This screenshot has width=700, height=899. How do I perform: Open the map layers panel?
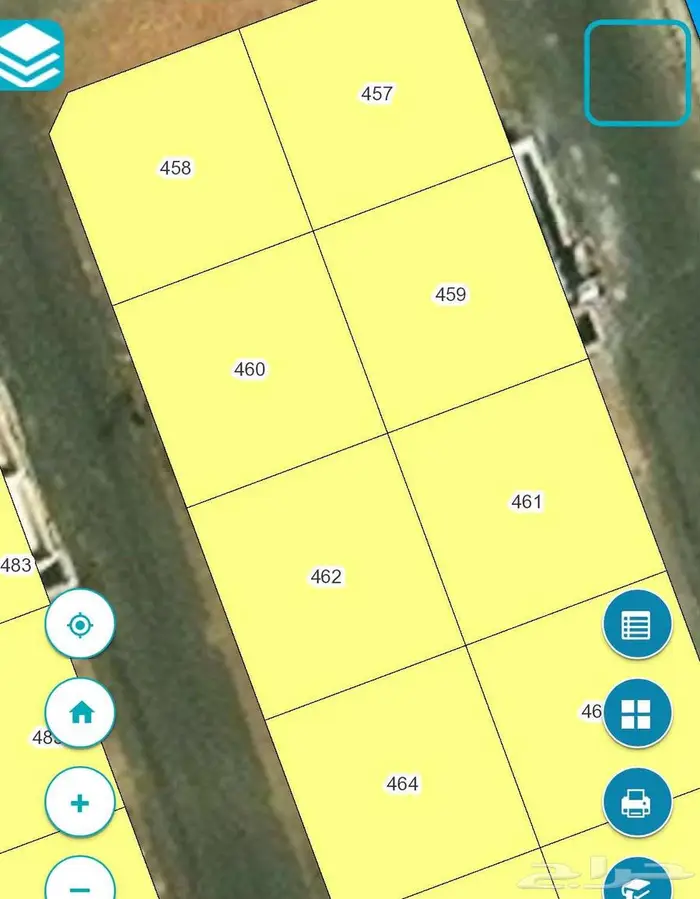click(28, 55)
